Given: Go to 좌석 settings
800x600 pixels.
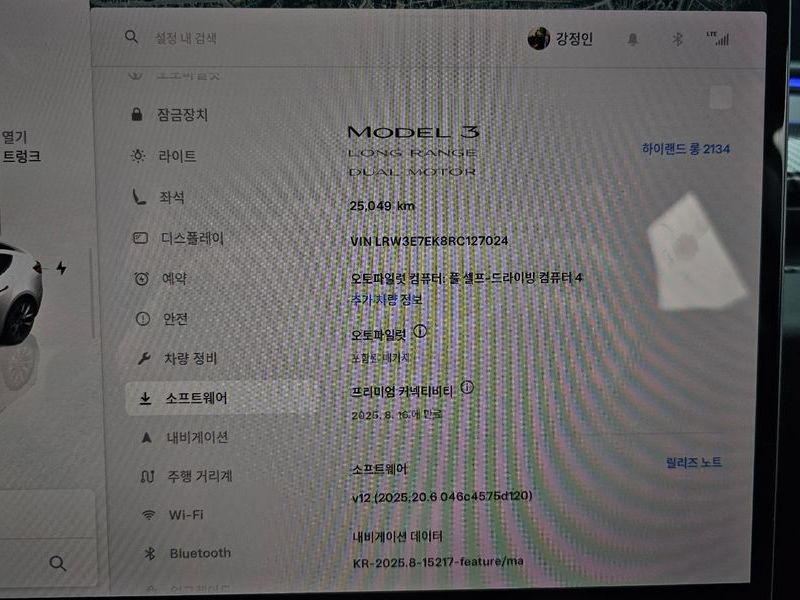Looking at the screenshot, I should coord(171,198).
